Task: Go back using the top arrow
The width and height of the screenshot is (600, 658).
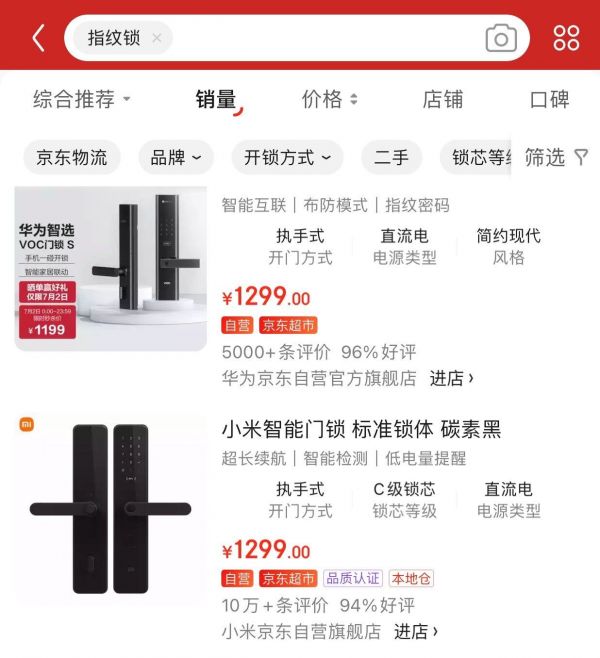Action: coord(38,38)
